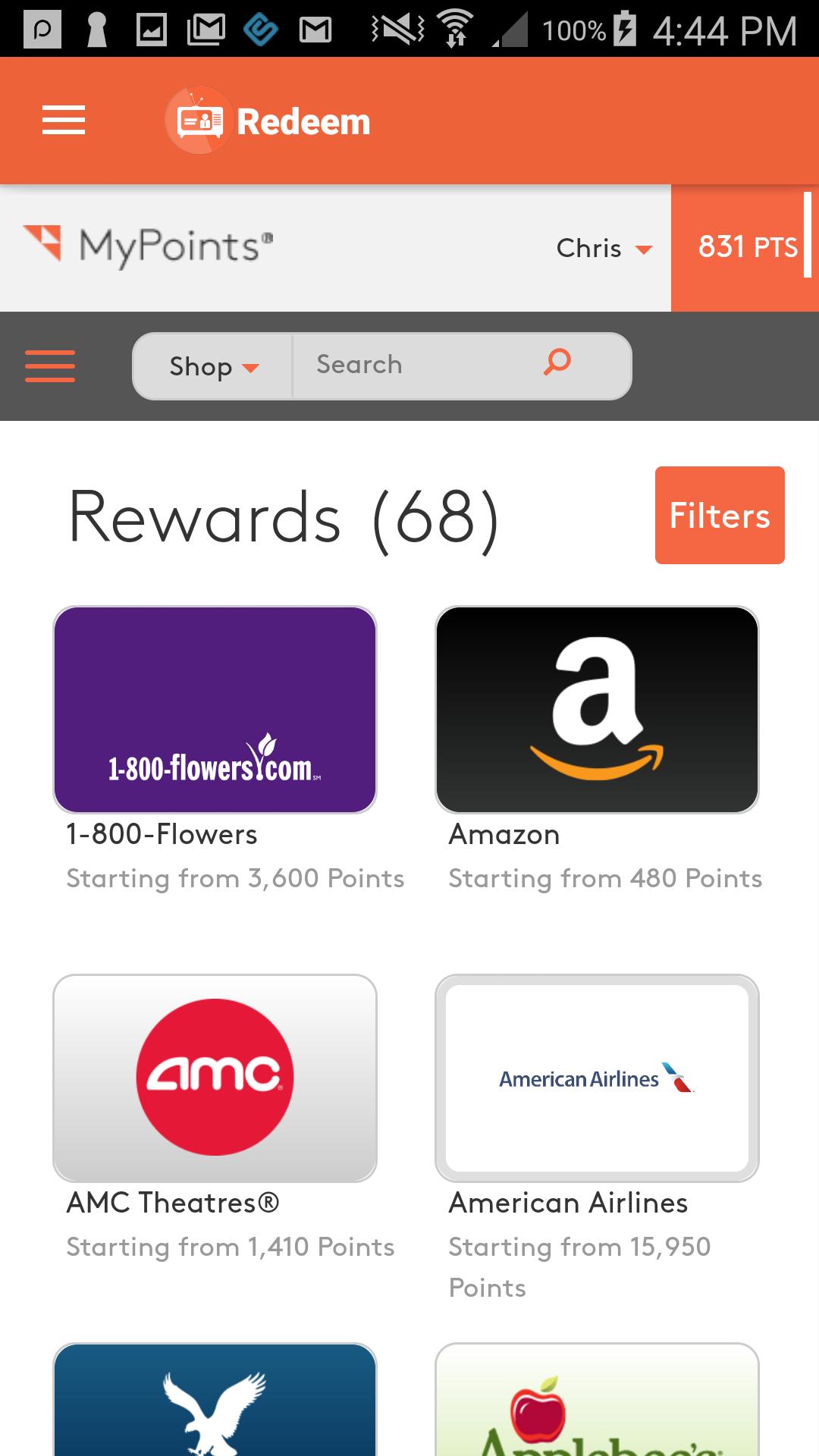This screenshot has height=1456, width=819.
Task: Expand the Shop dropdown
Action: tap(214, 366)
